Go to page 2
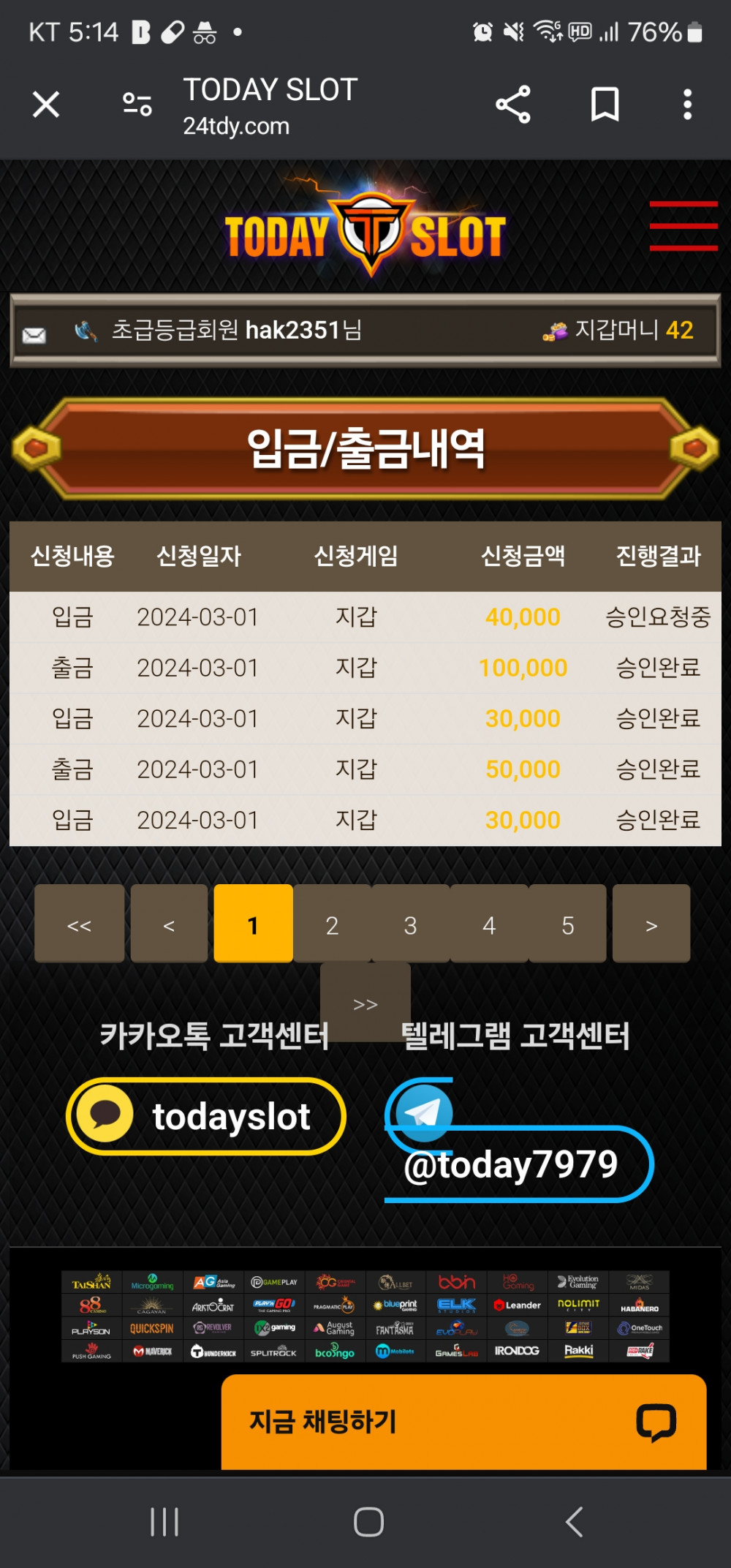 [x=332, y=925]
